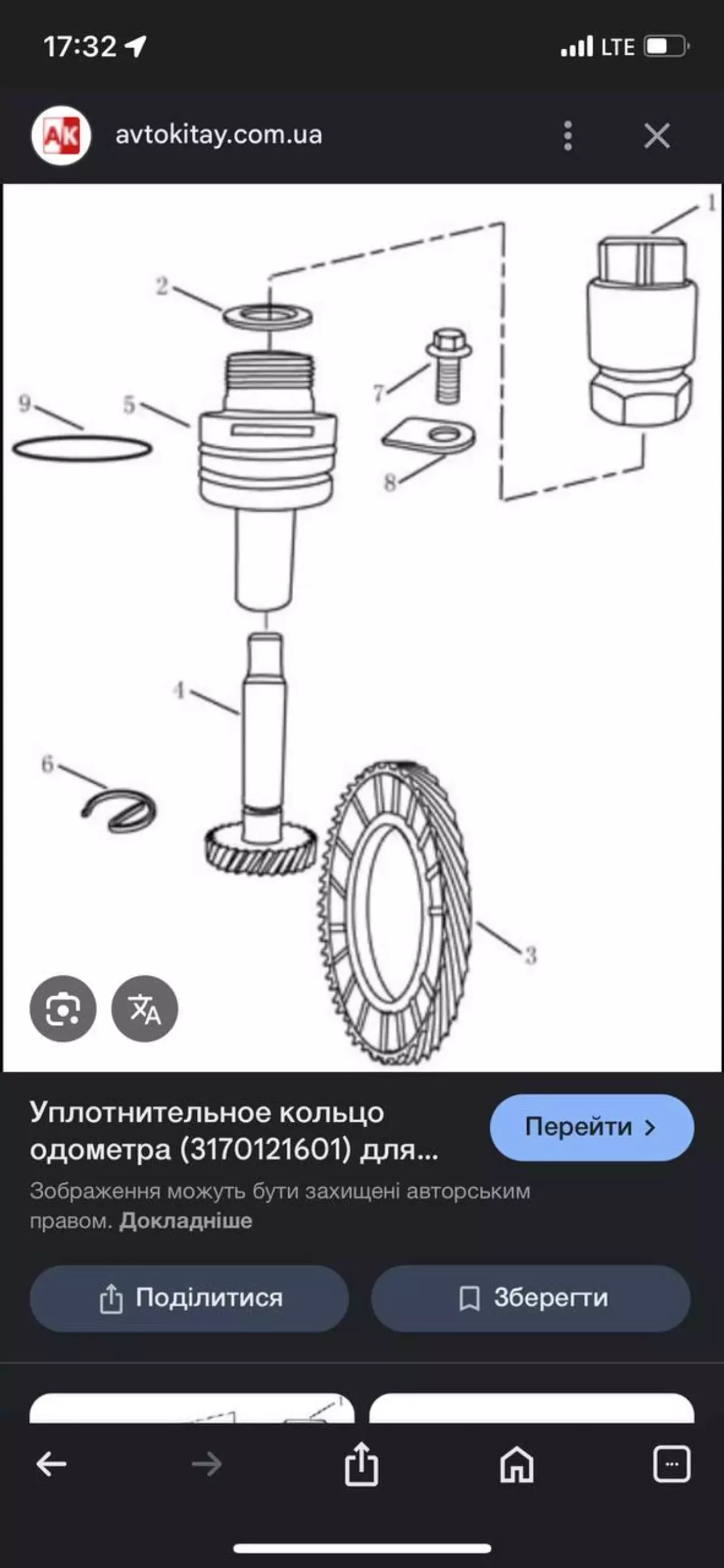Go to the browser home page
The height and width of the screenshot is (1568, 724).
point(517,1464)
